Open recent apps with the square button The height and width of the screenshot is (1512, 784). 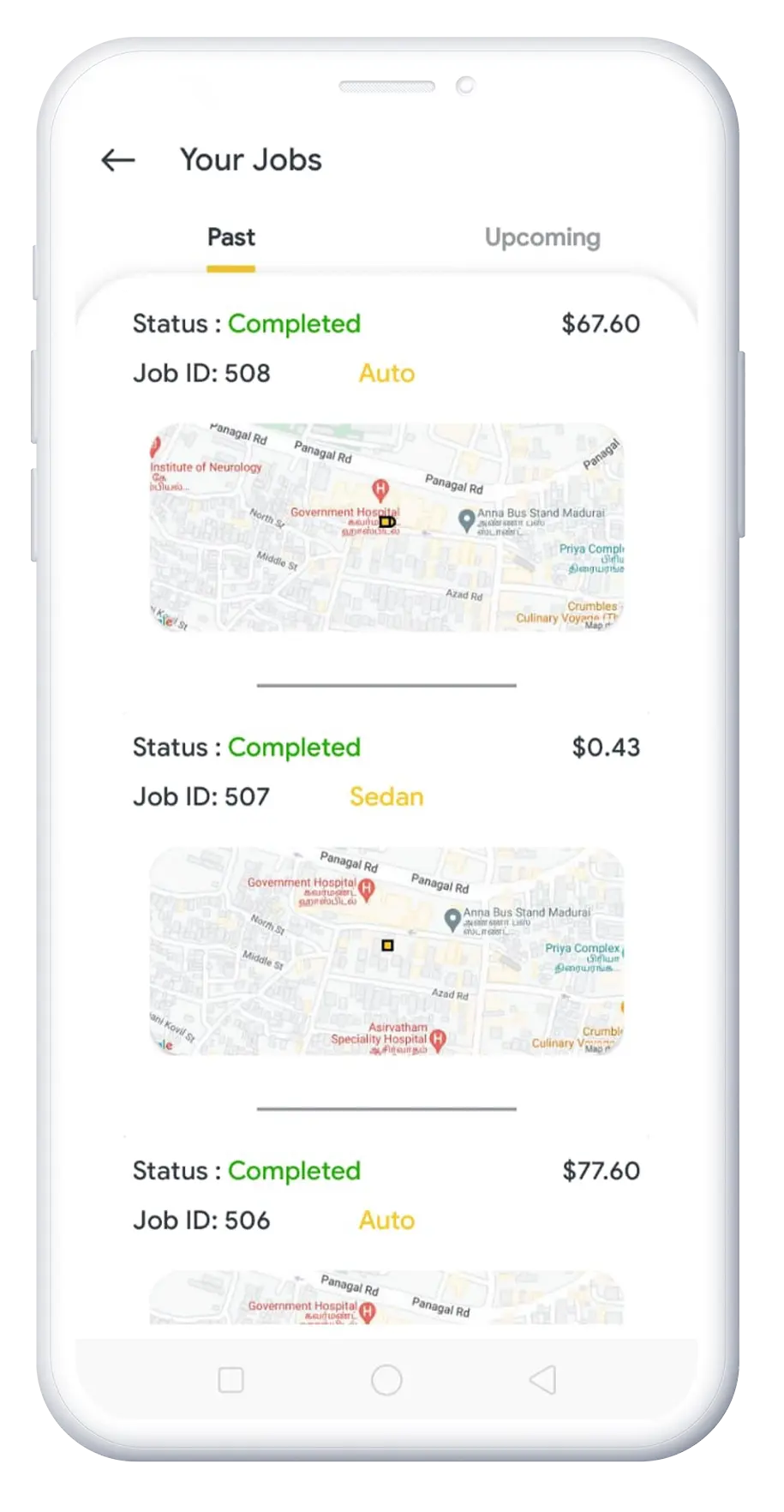coord(231,1380)
